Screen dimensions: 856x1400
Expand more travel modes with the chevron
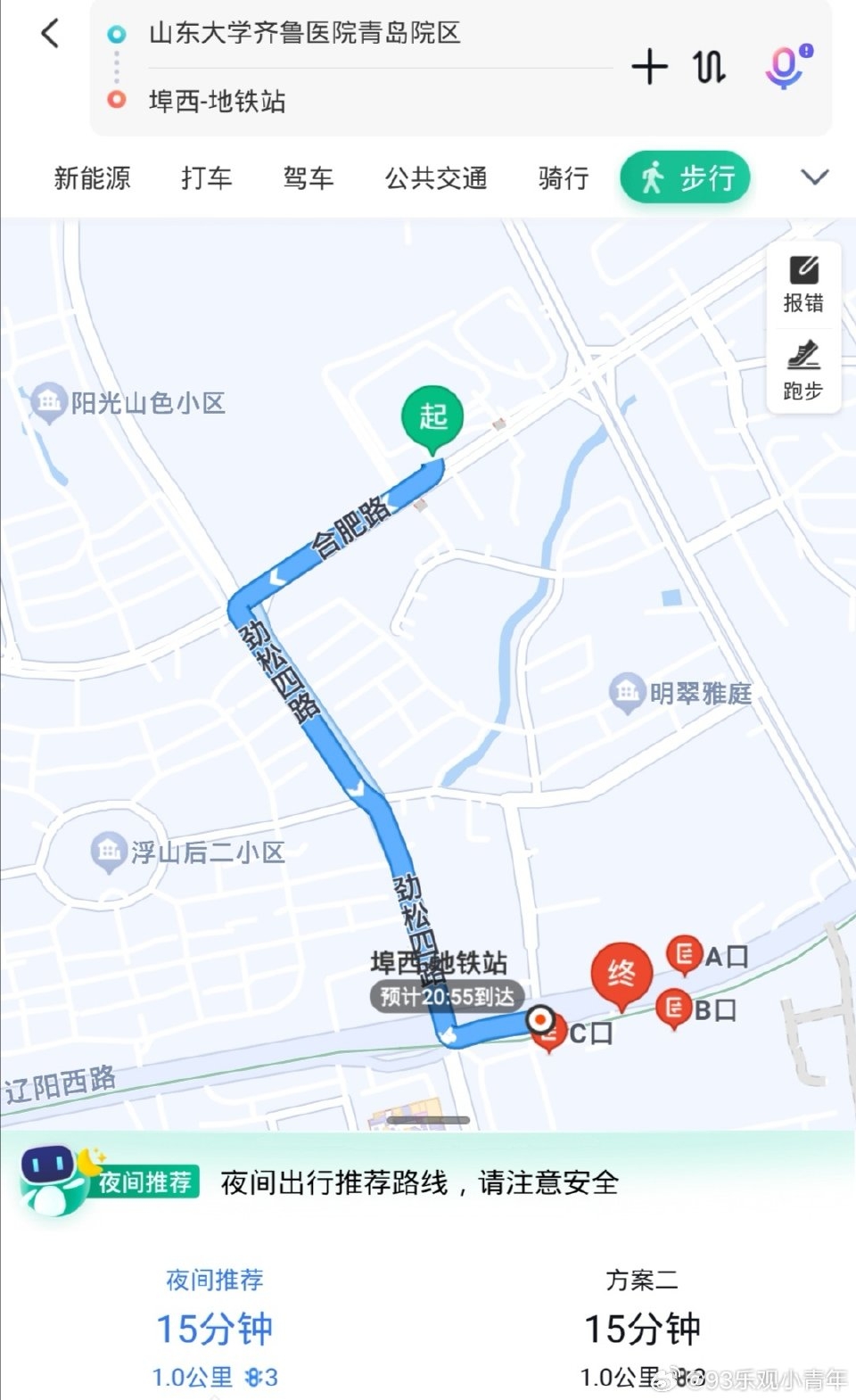pyautogui.click(x=814, y=177)
